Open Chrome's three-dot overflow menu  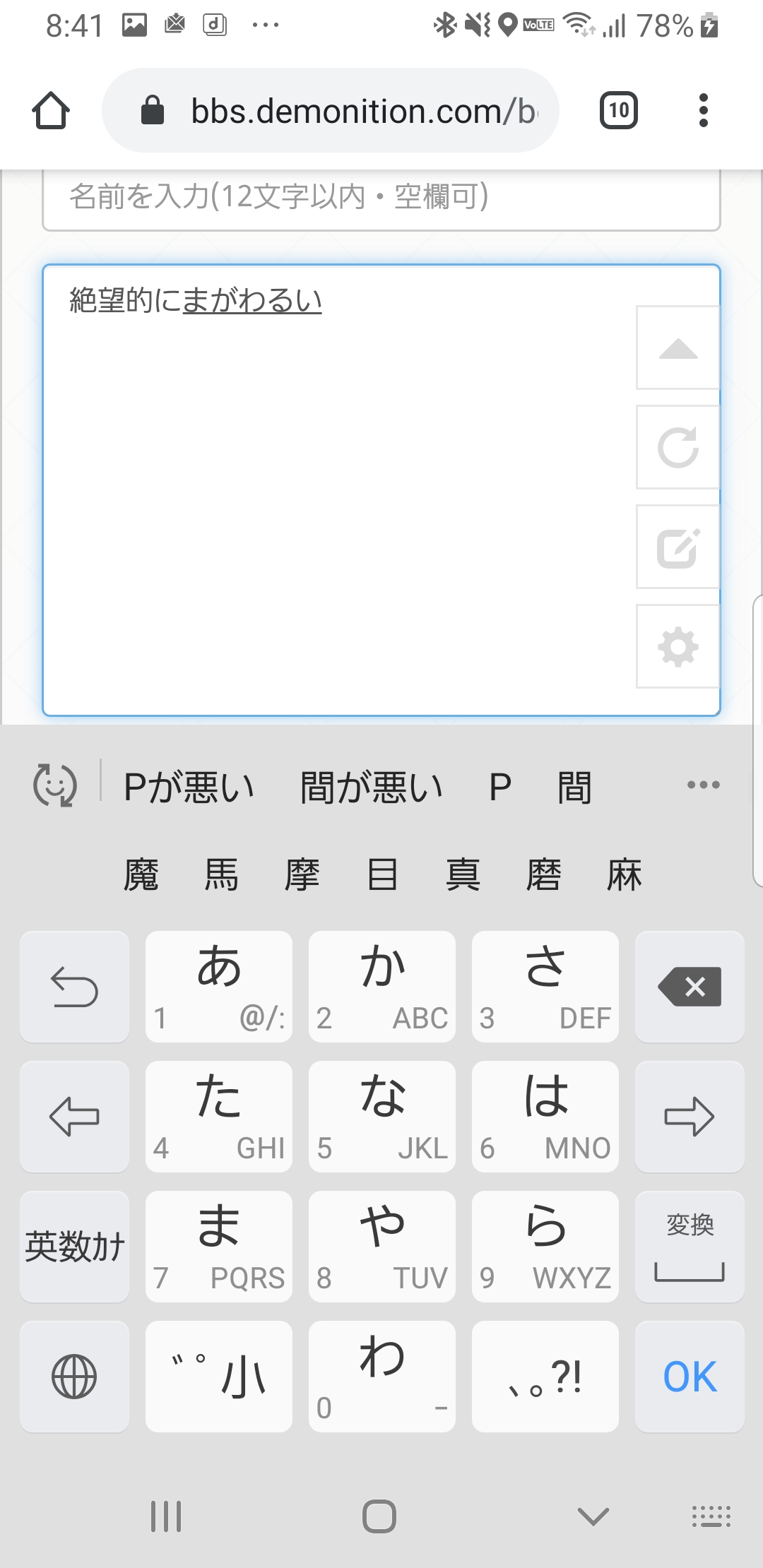(x=702, y=111)
